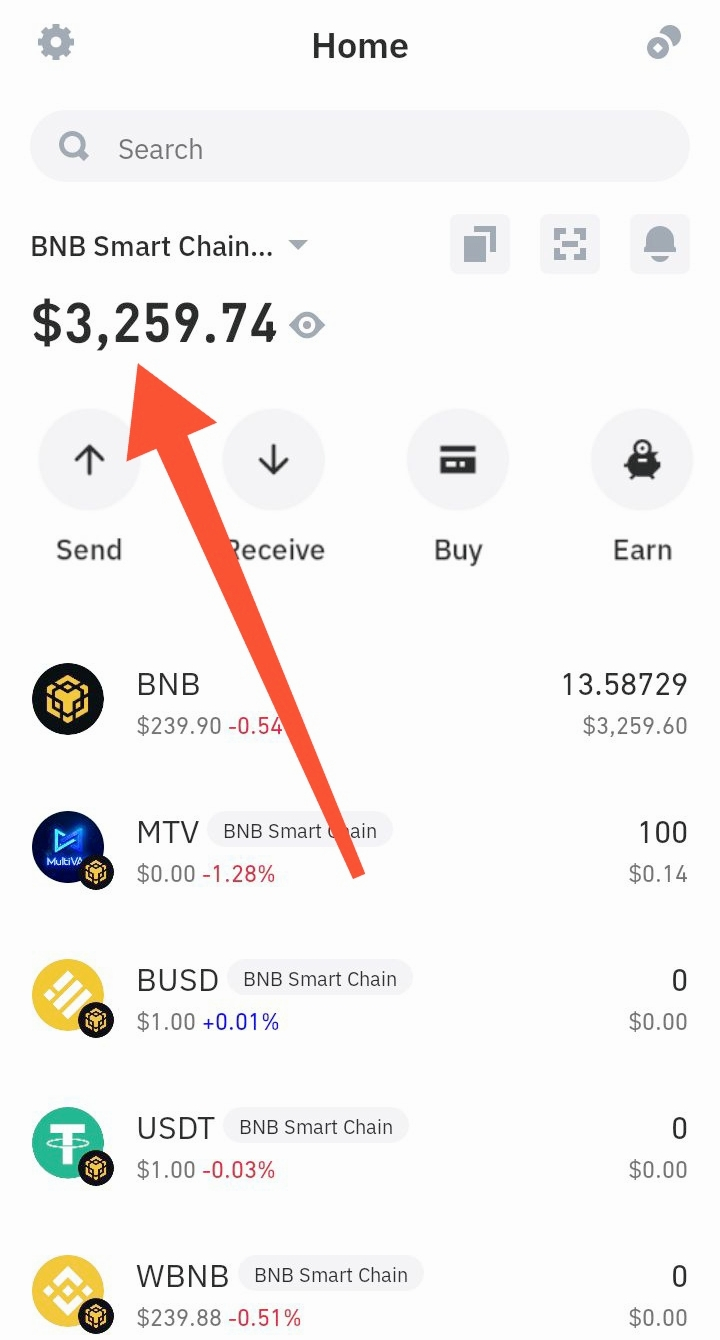Open the settings gear

(56, 43)
